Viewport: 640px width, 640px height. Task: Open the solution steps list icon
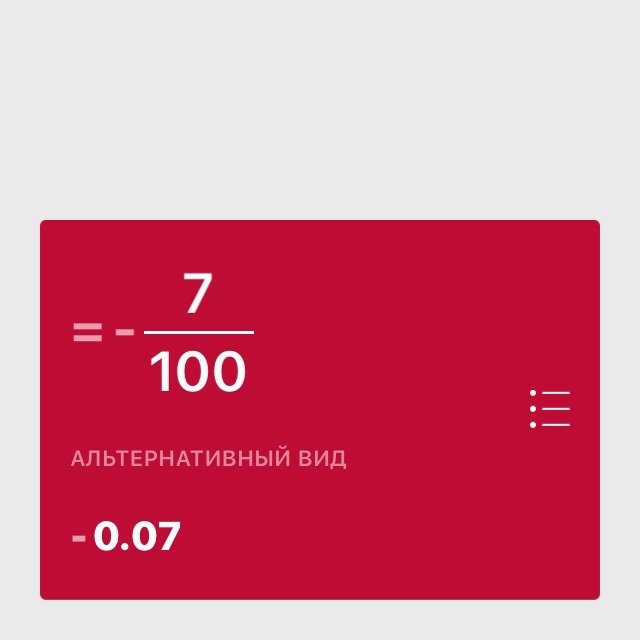(x=550, y=409)
